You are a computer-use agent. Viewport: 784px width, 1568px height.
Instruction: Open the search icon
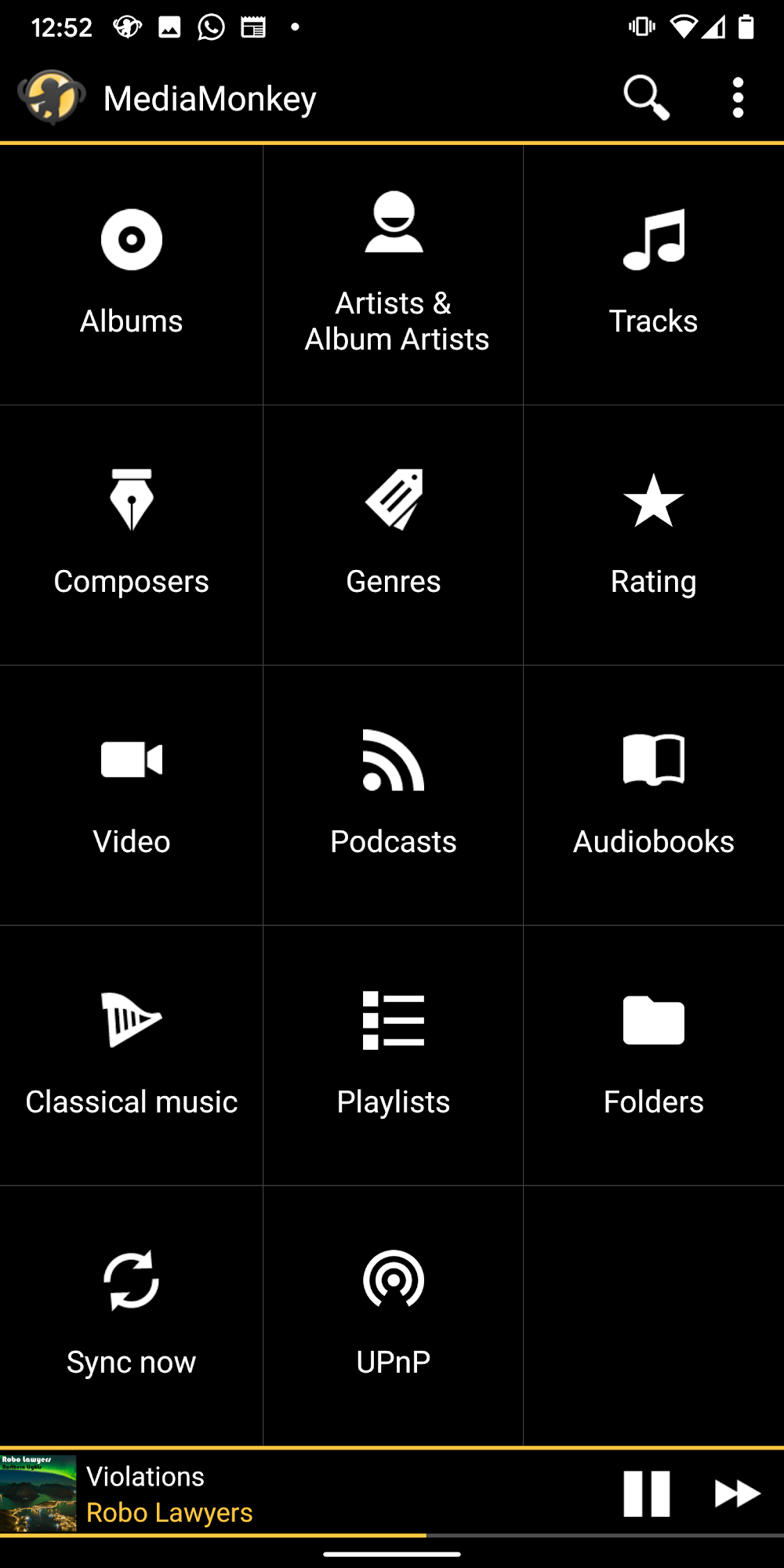tap(646, 98)
